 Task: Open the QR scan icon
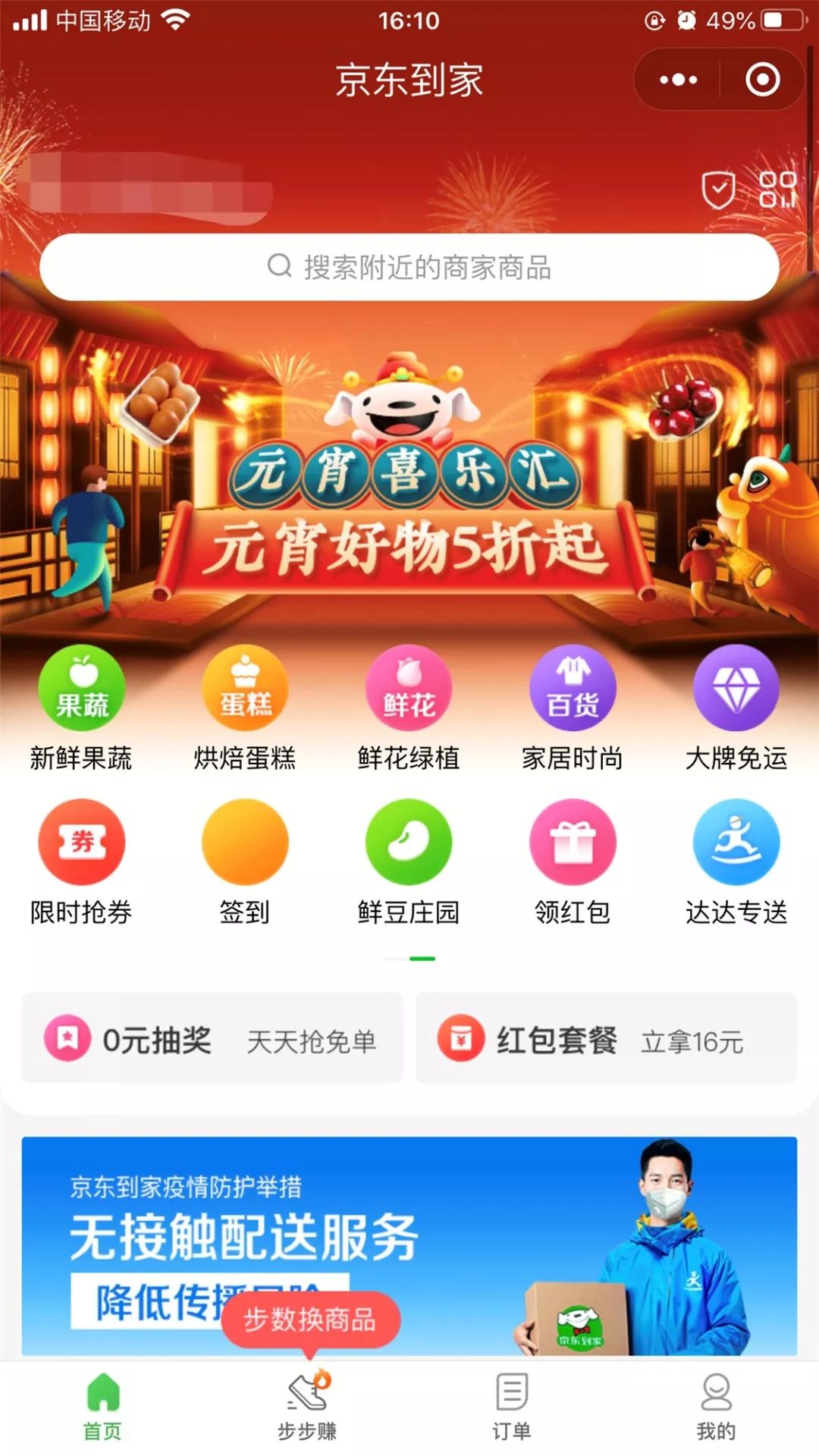coord(778,190)
